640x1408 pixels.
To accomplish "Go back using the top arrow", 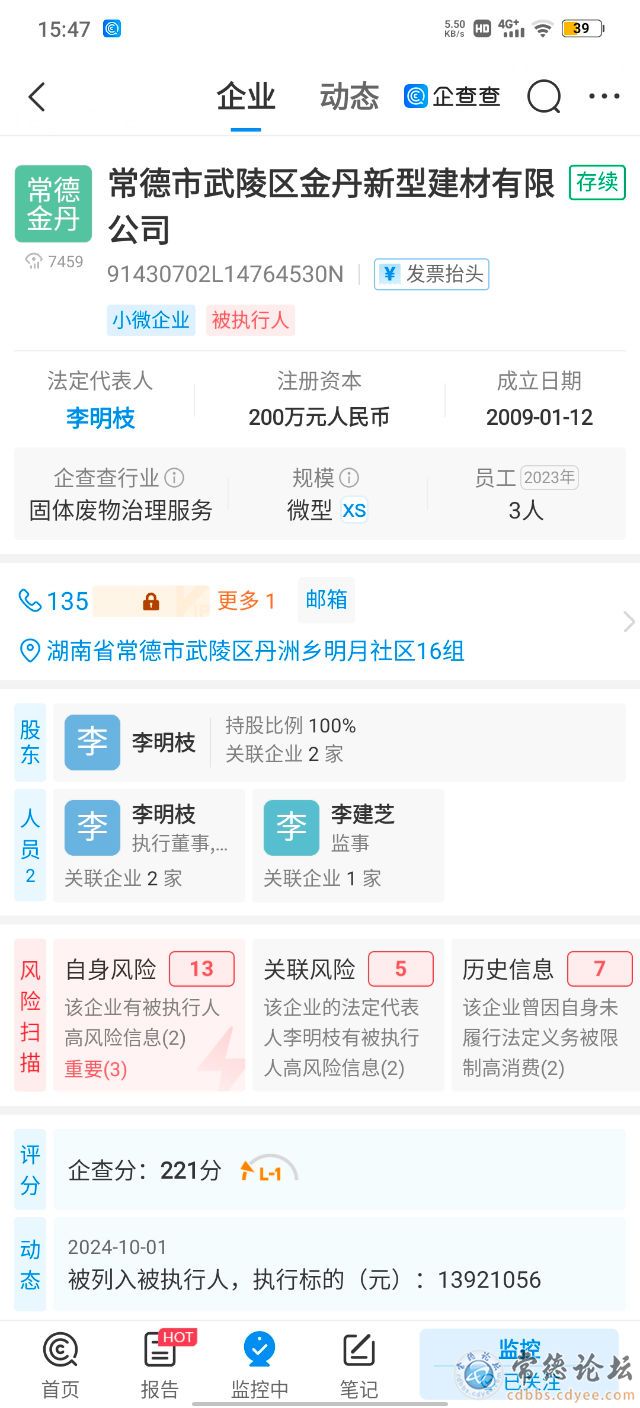I will [x=37, y=97].
